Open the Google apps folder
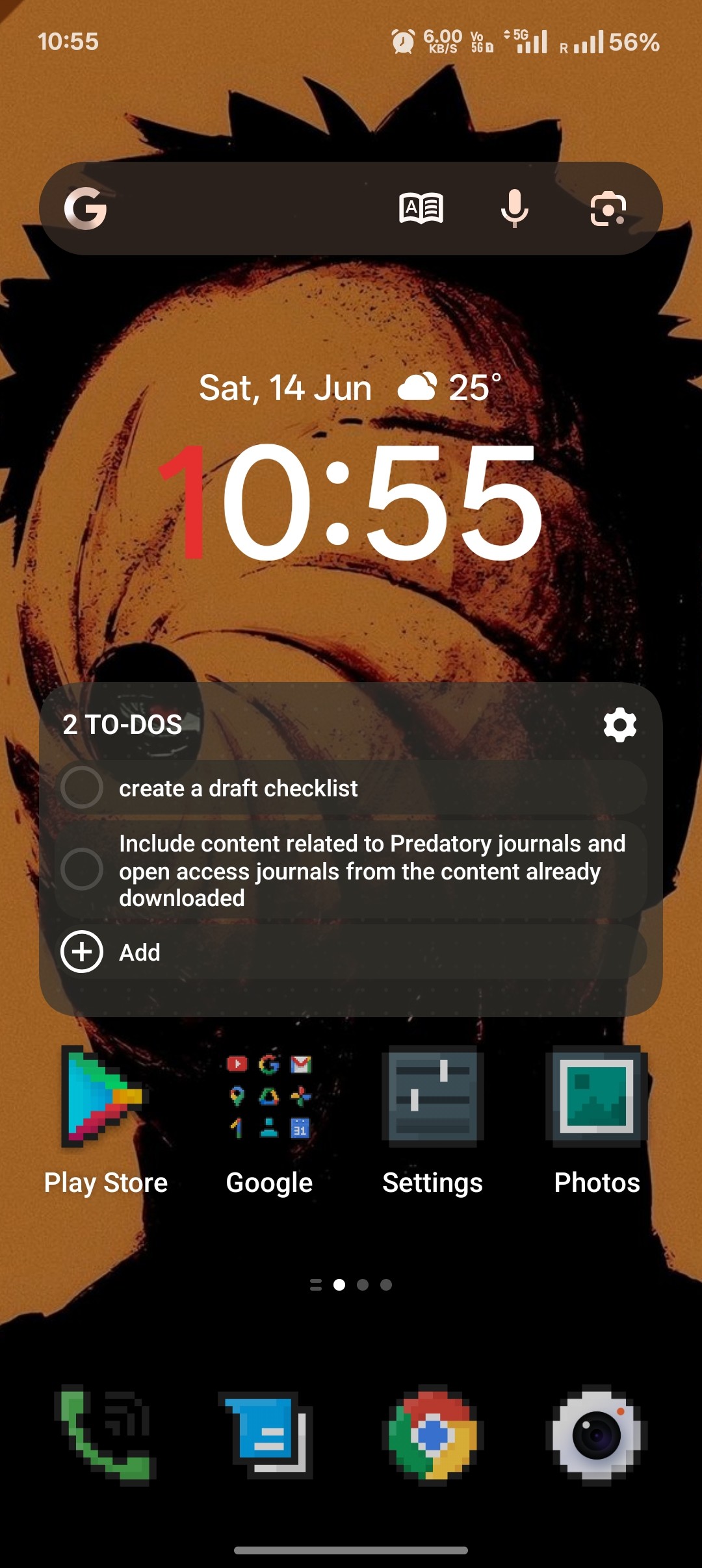Viewport: 702px width, 1568px height. pos(269,1098)
